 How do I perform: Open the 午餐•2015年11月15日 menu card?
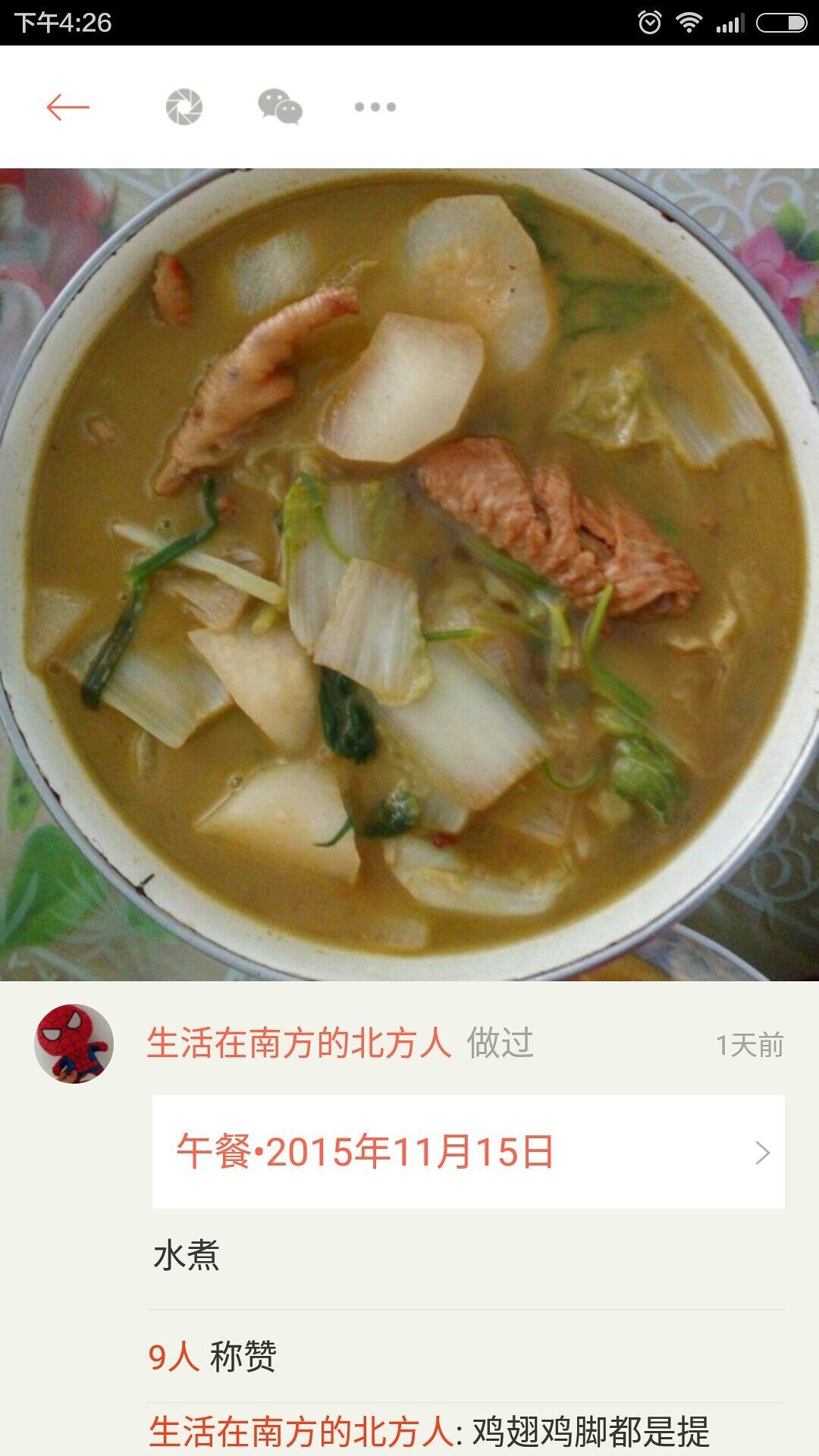click(468, 1152)
